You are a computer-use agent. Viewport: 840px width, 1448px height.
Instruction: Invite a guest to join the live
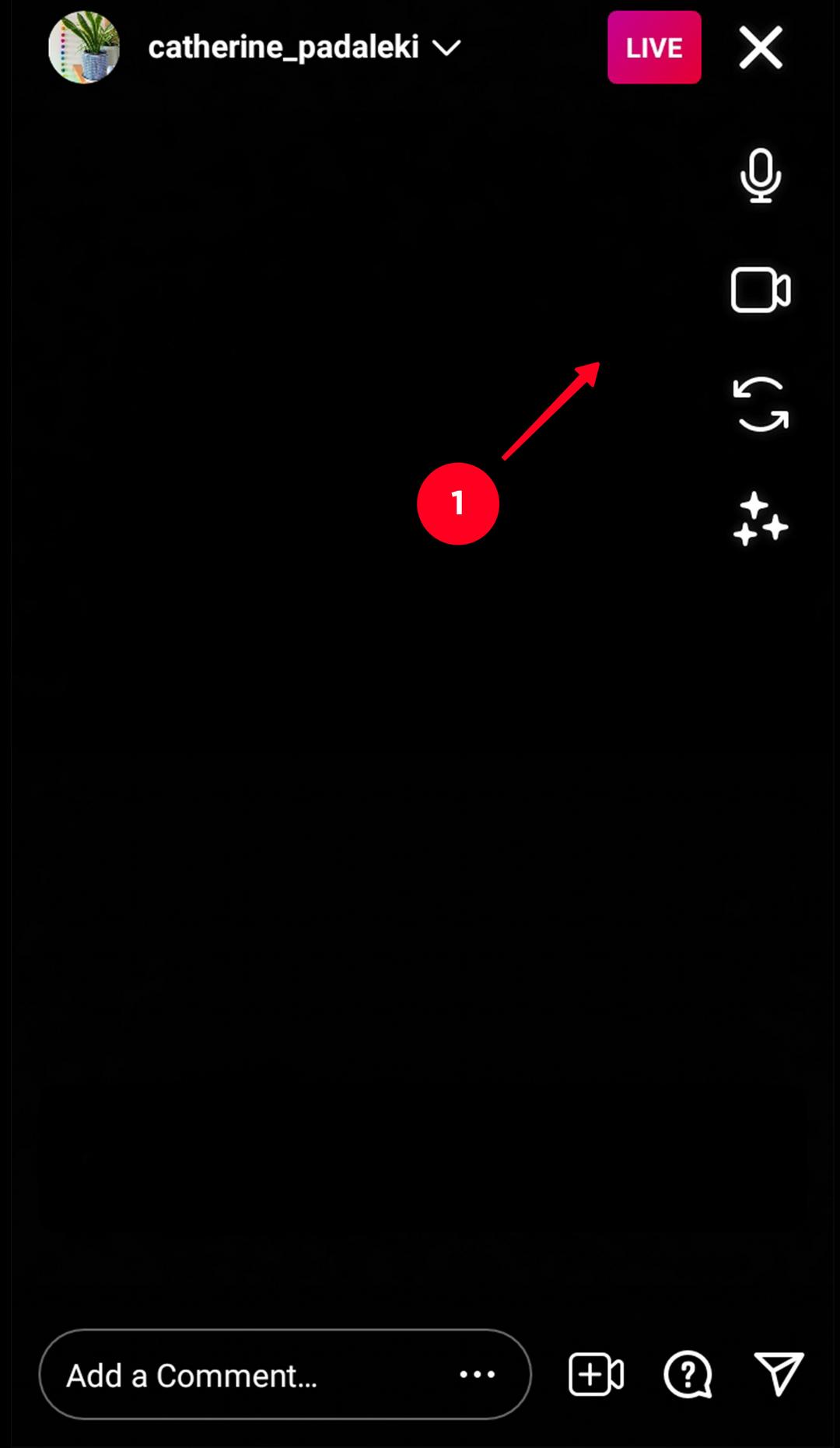tap(596, 1374)
